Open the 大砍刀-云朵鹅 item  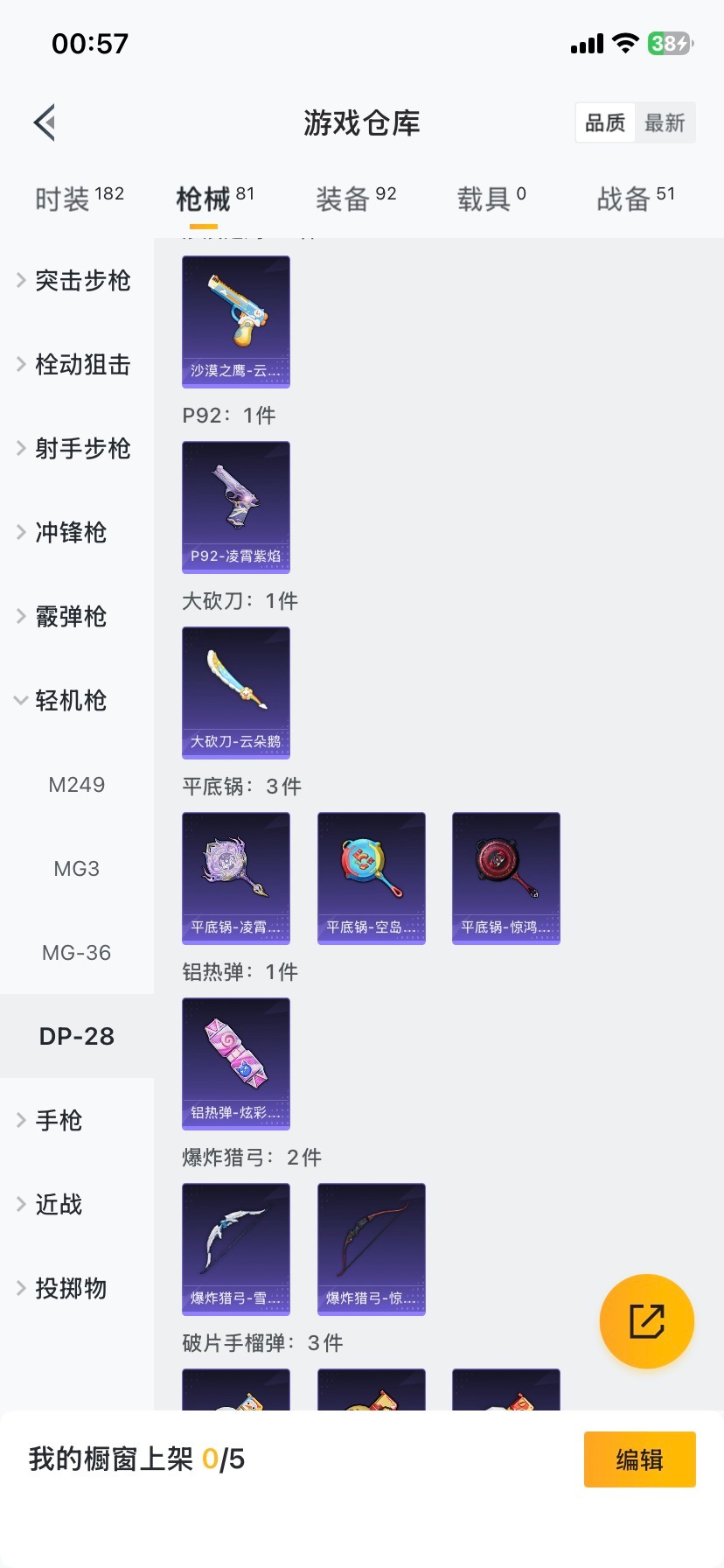236,693
